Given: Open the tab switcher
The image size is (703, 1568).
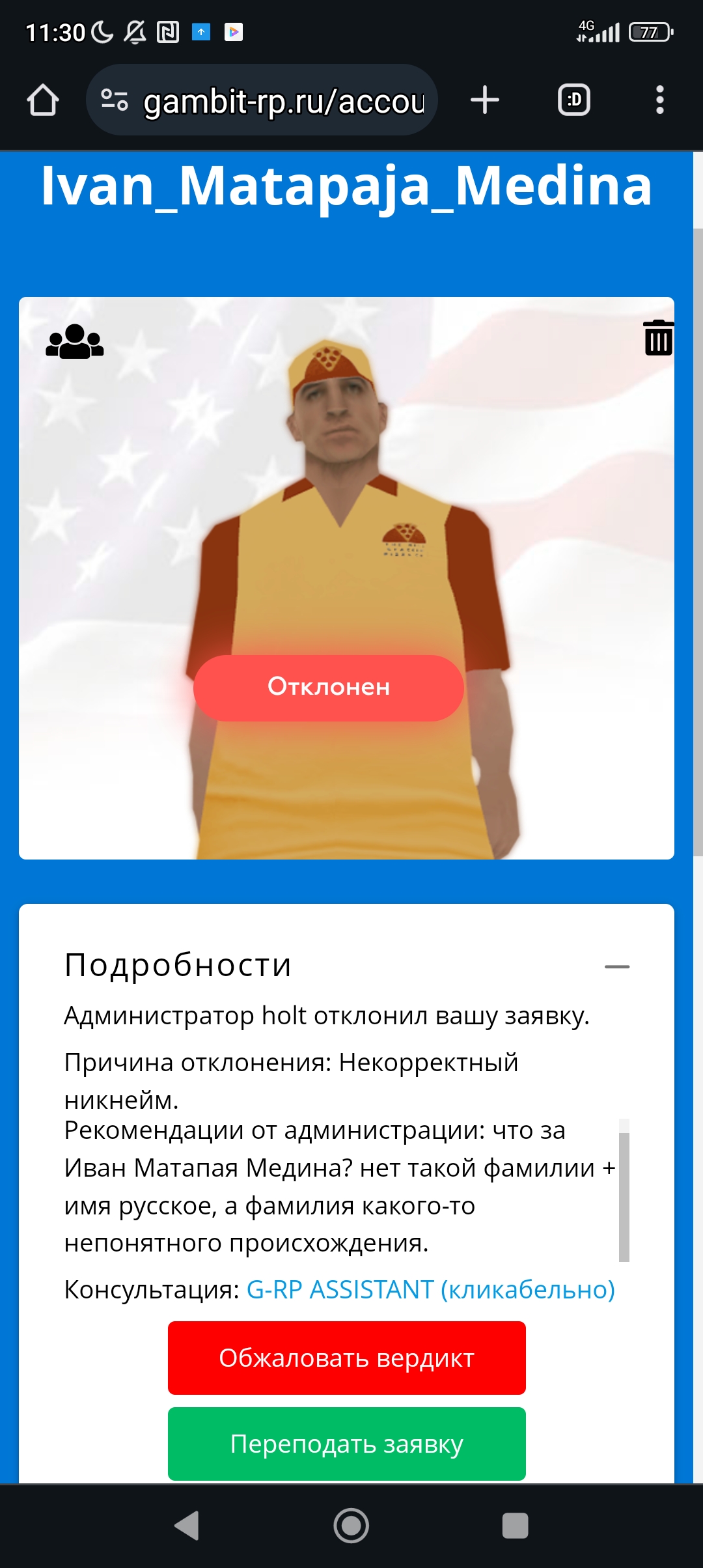Looking at the screenshot, I should (x=574, y=100).
